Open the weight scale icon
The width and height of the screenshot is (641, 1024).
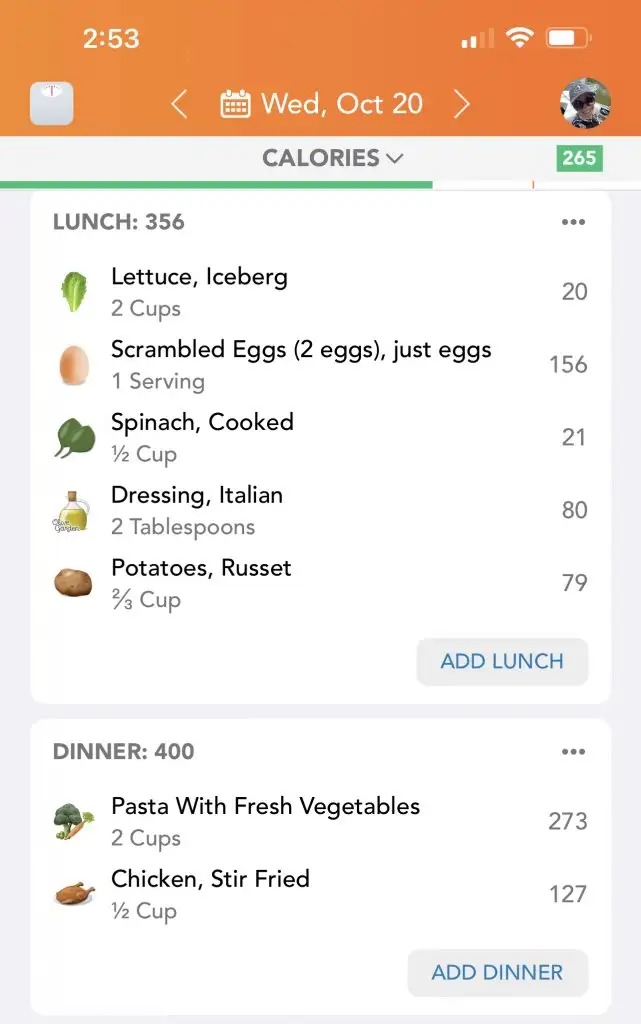point(51,104)
